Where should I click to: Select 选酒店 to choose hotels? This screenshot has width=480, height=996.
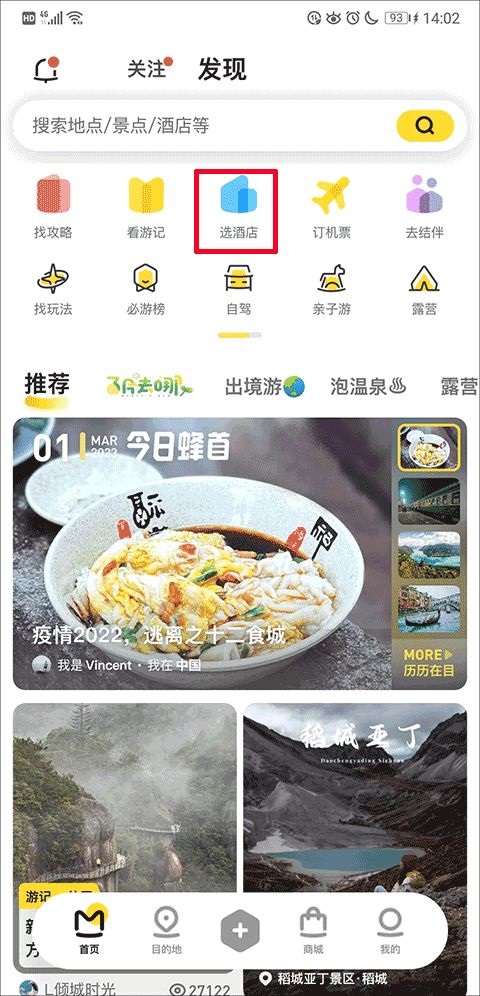click(x=238, y=209)
